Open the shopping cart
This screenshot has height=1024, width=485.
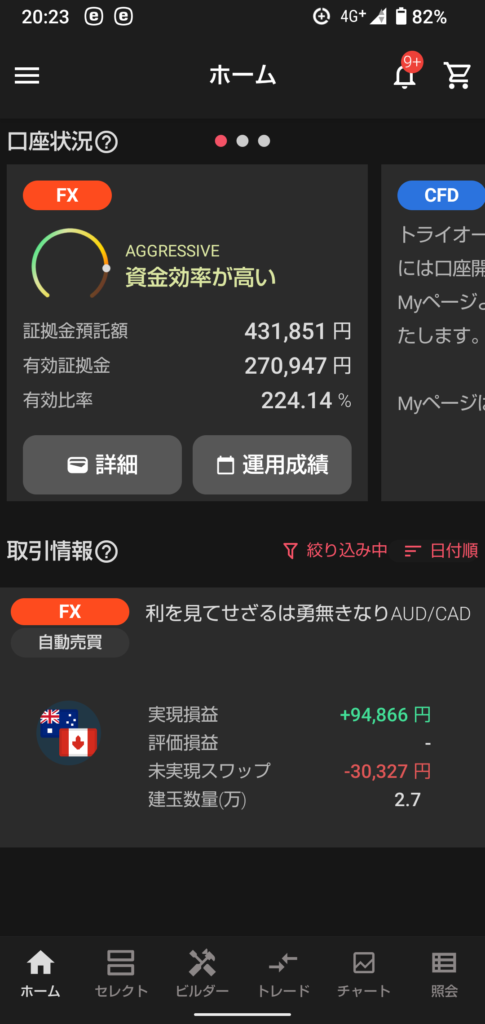point(457,76)
